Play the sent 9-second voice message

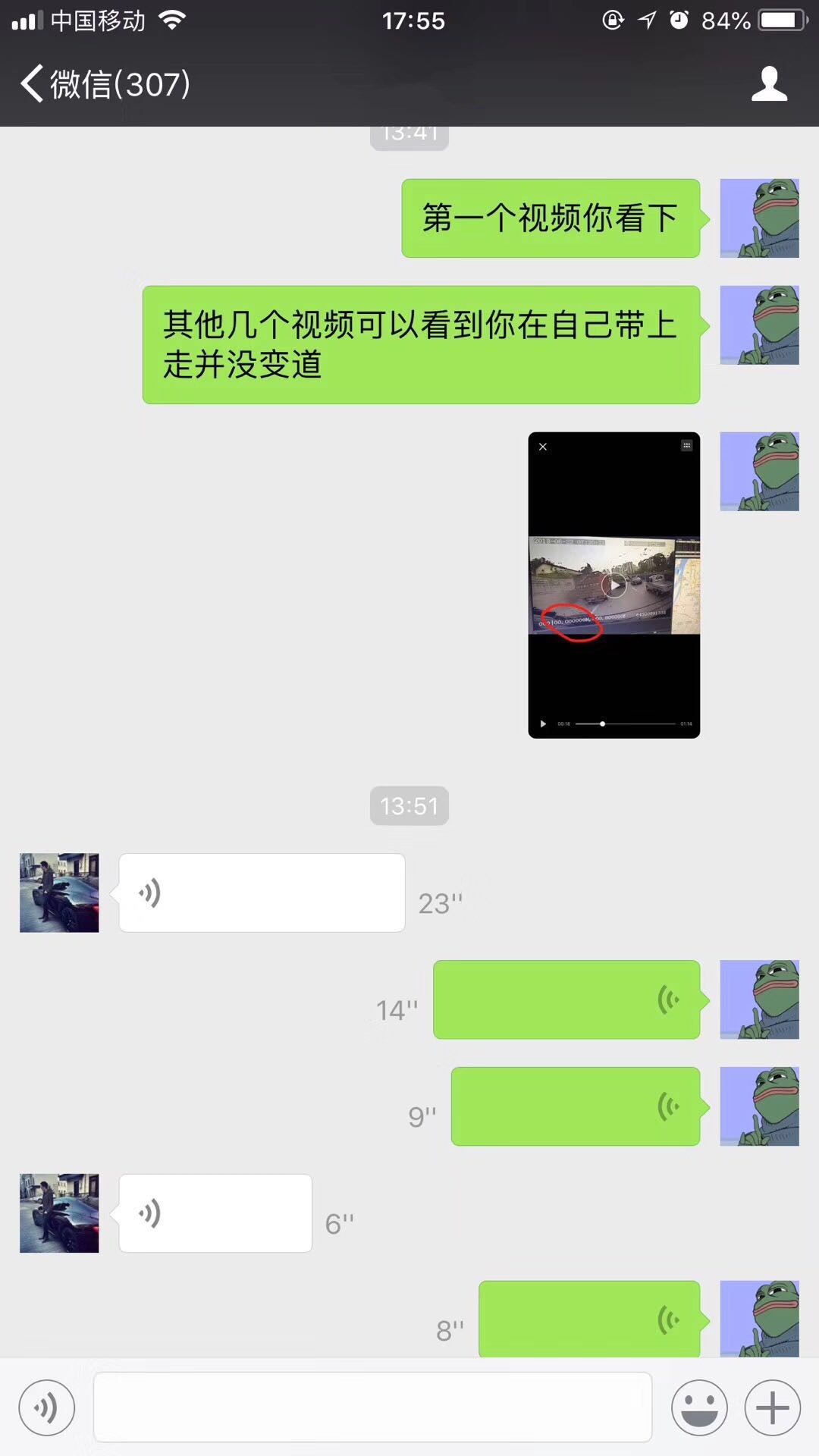click(x=575, y=1106)
